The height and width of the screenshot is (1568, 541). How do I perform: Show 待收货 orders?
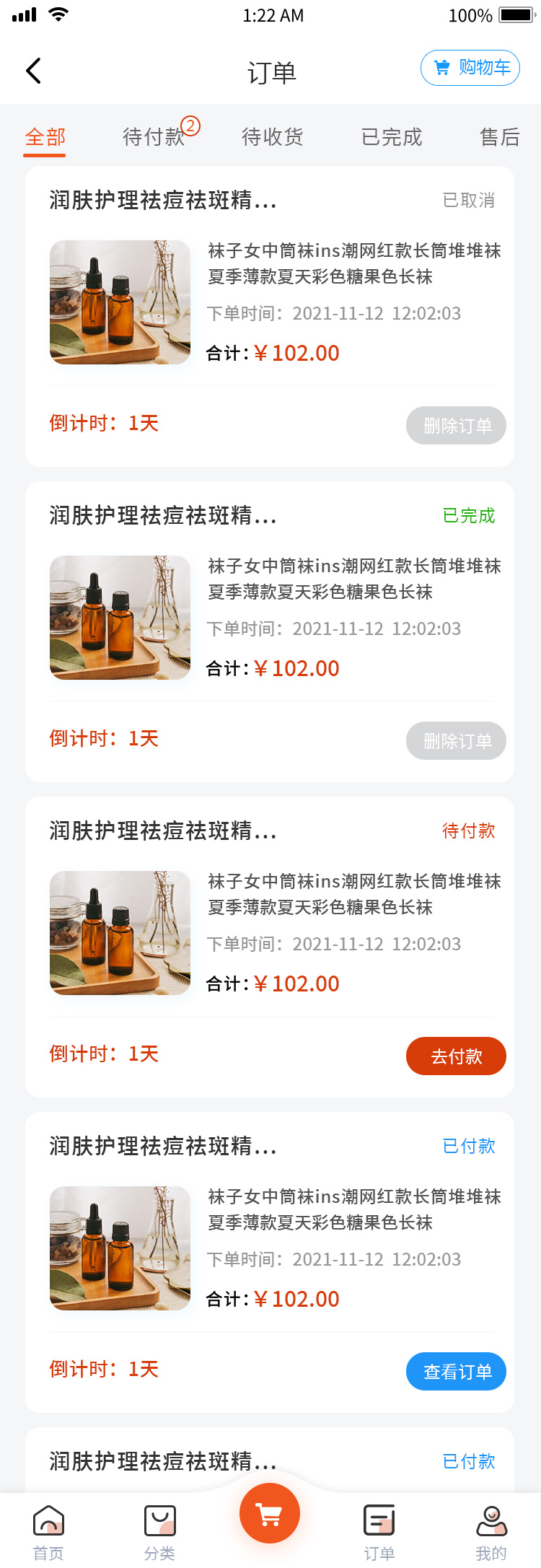click(x=273, y=137)
